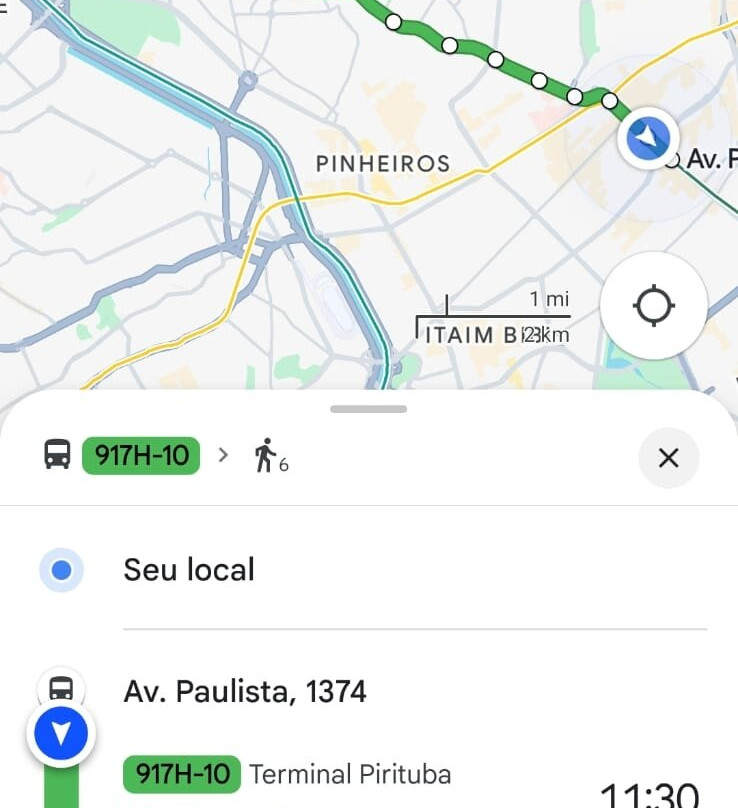
Task: Open the Av. Paulista, 1374 bus stop
Action: (245, 691)
